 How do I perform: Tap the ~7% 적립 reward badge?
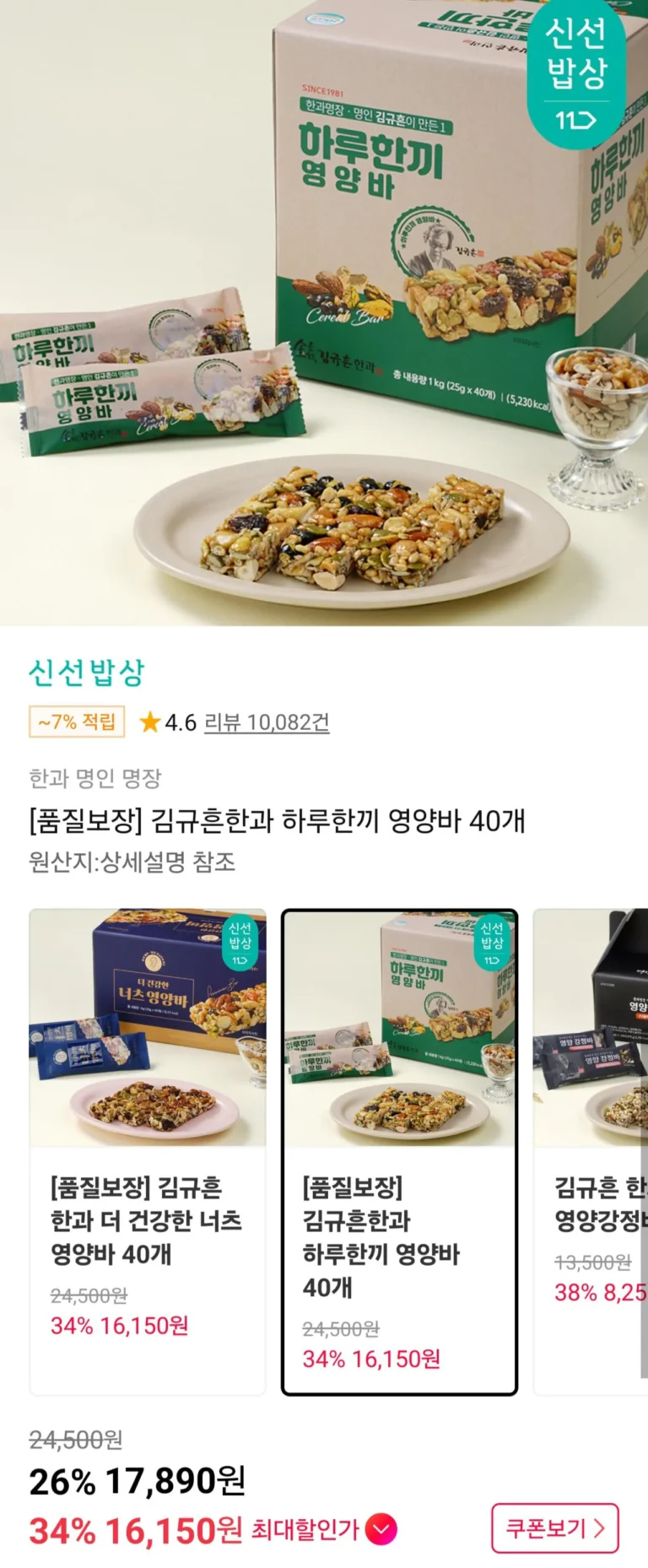[x=77, y=722]
